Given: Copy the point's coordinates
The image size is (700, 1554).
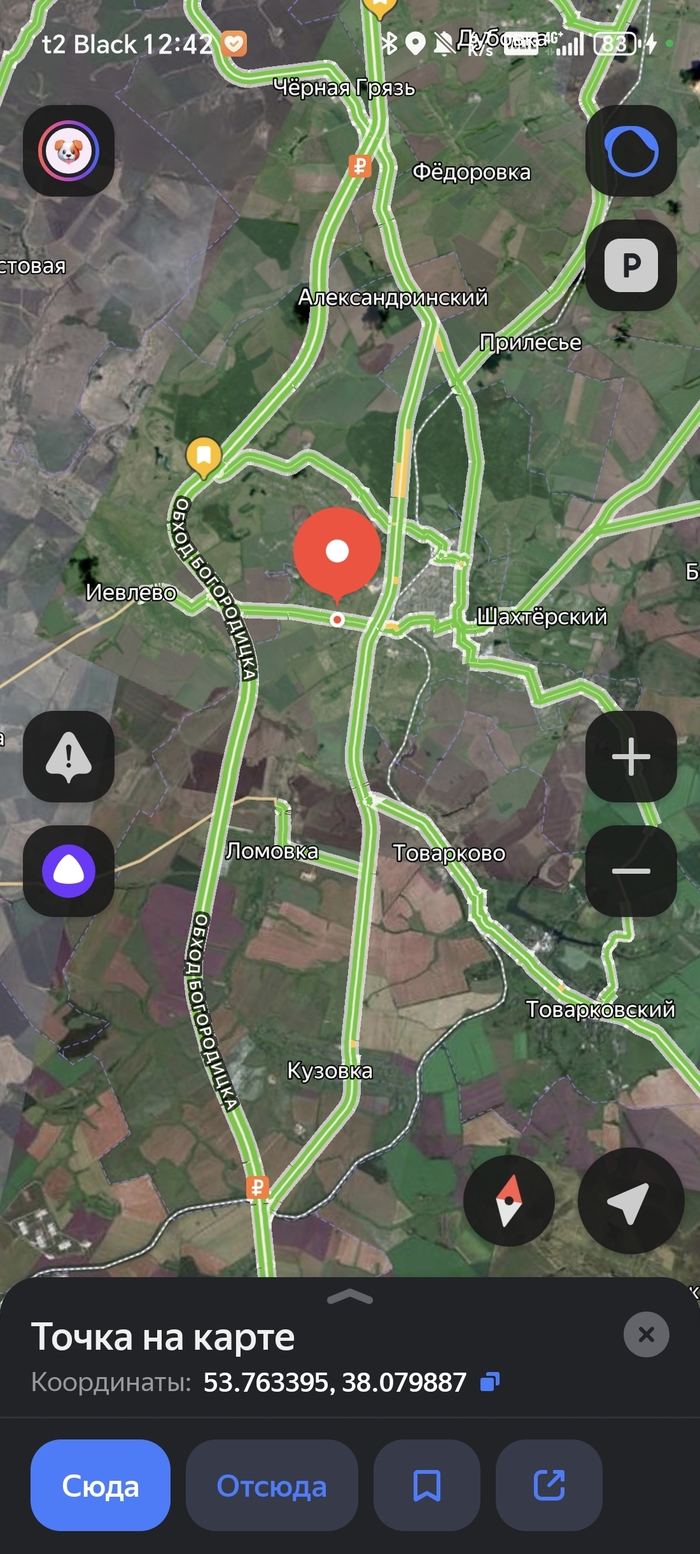Looking at the screenshot, I should tap(490, 1383).
